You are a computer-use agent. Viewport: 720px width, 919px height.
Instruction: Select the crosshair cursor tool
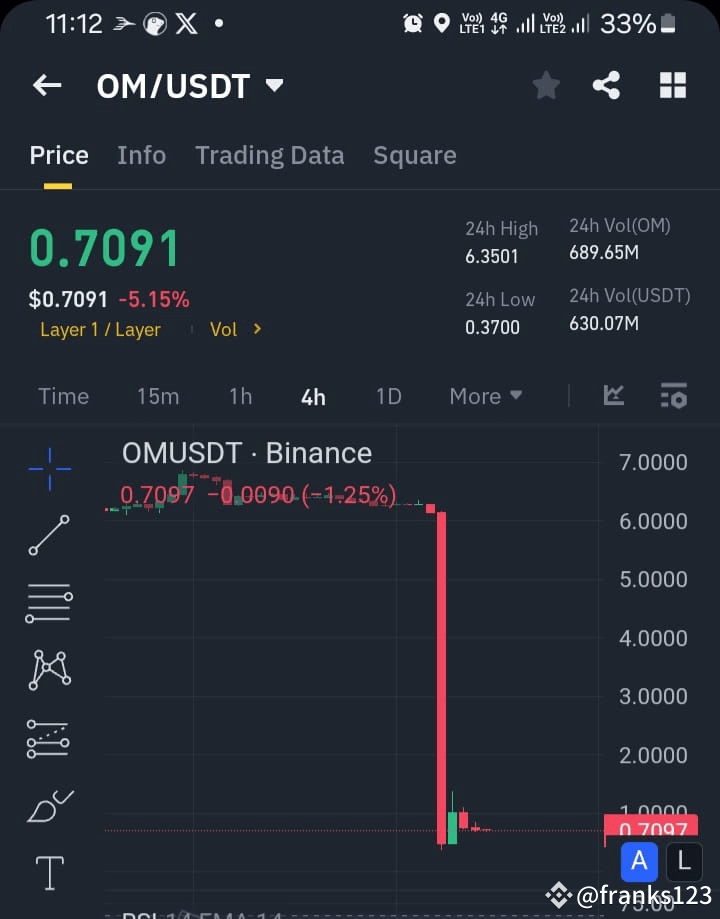[48, 468]
